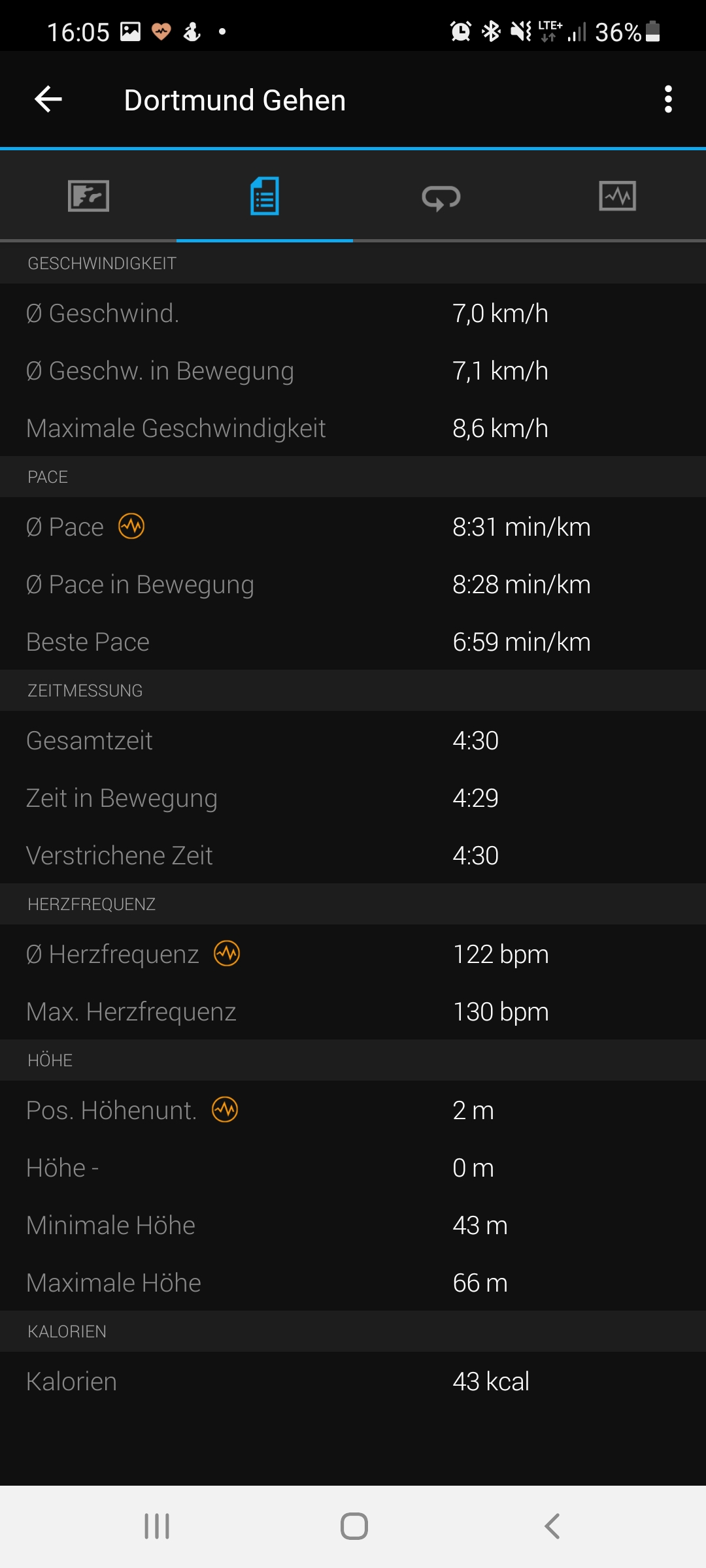Switch to the map overview tab
The width and height of the screenshot is (706, 1568).
tap(88, 196)
